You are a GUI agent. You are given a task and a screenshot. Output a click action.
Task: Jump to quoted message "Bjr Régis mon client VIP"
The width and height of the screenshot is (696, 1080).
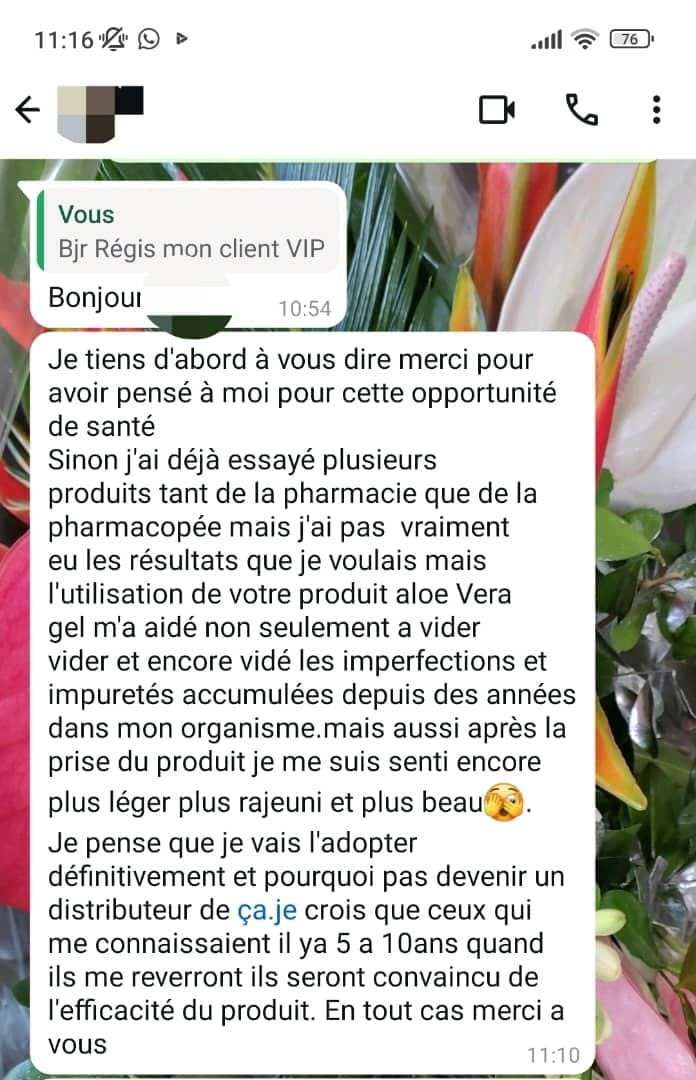coord(190,231)
